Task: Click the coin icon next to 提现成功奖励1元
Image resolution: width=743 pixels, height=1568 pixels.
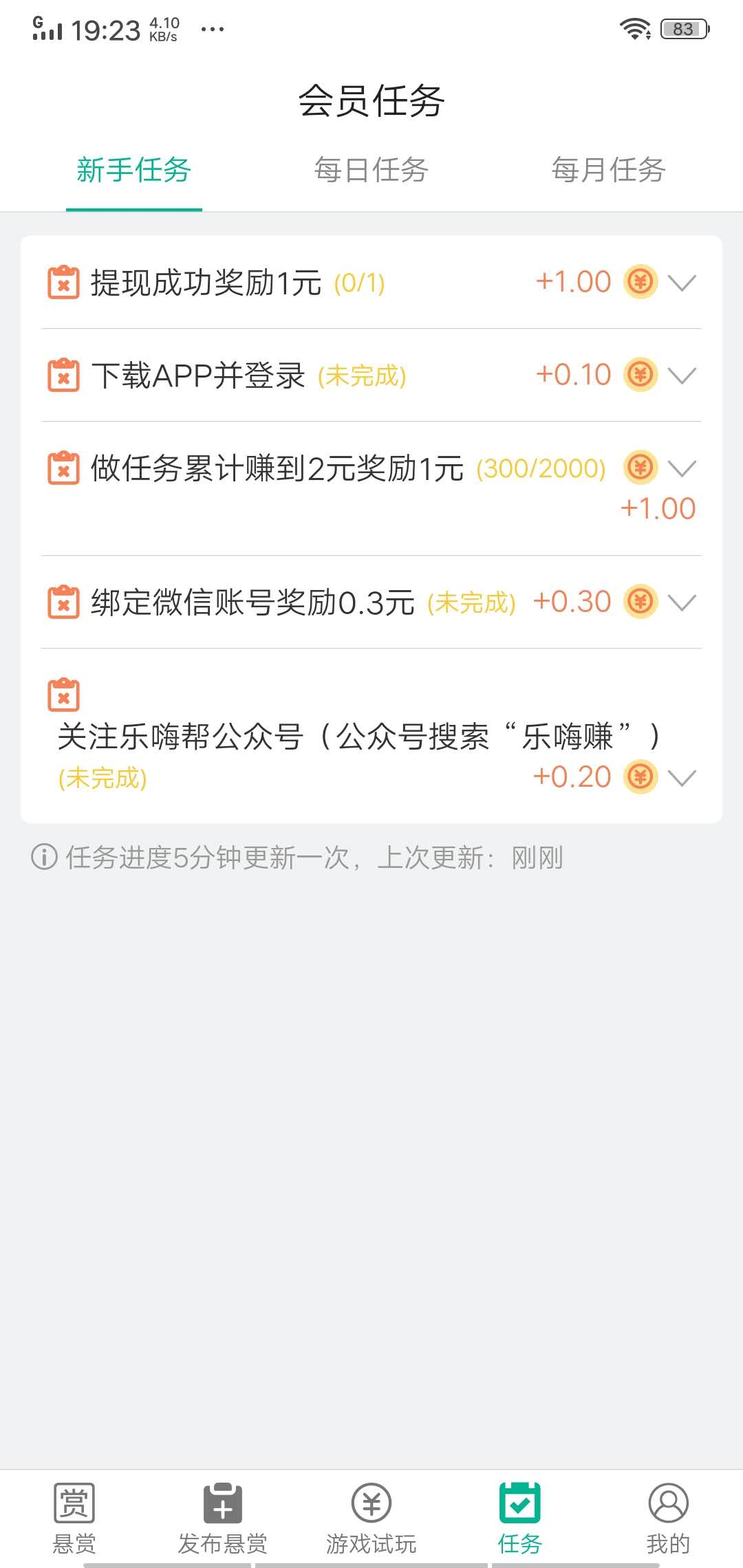Action: click(x=640, y=281)
